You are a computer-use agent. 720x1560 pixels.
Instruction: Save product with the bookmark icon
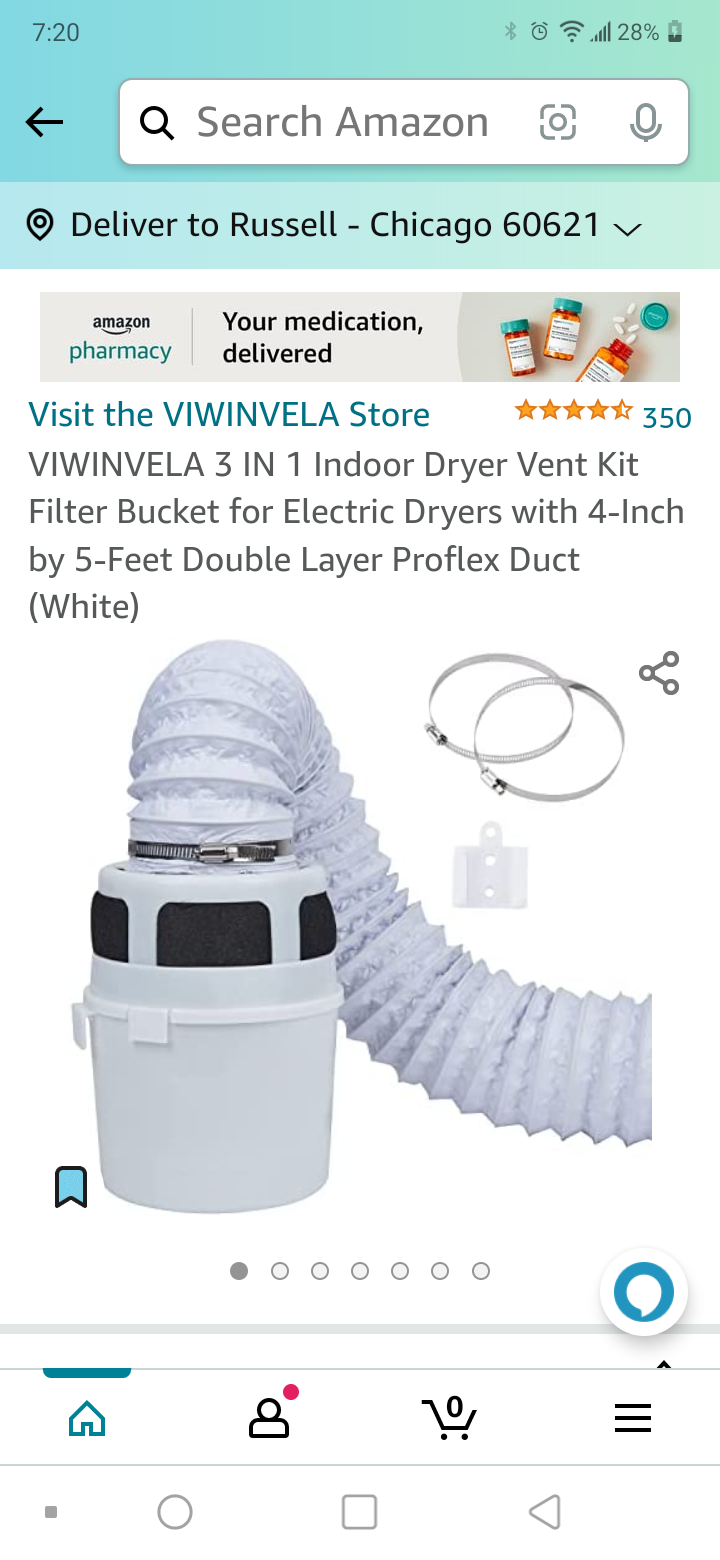point(71,1187)
